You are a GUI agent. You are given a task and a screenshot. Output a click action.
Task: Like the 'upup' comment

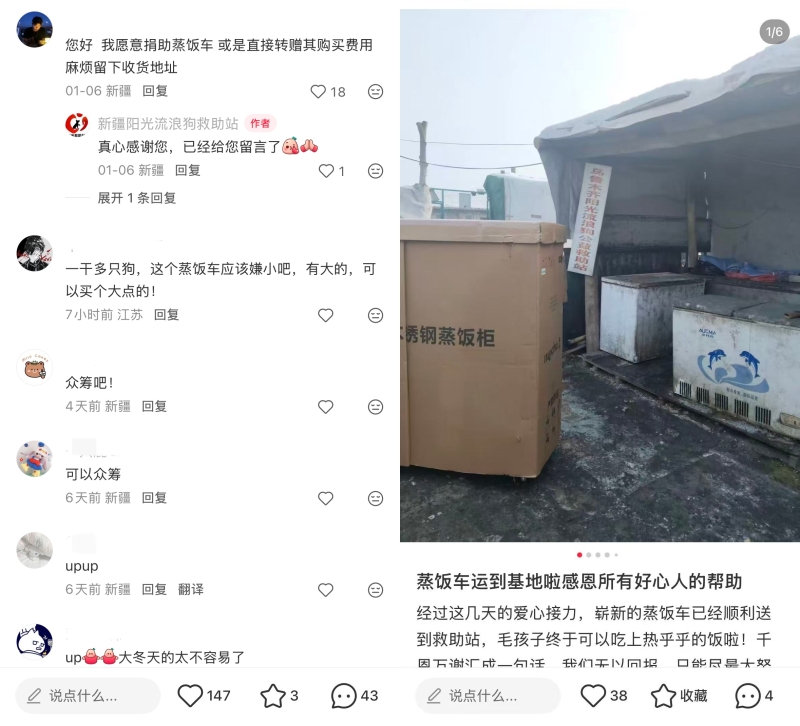click(325, 590)
